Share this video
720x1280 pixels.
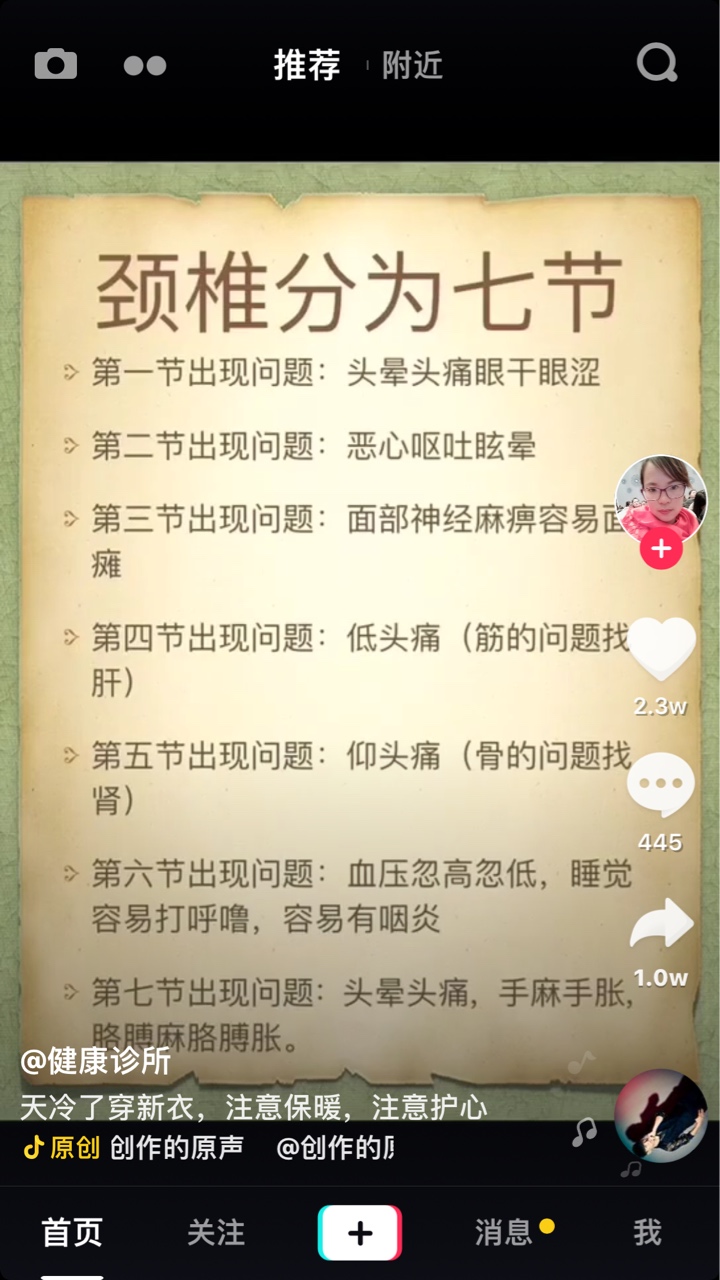[x=661, y=926]
